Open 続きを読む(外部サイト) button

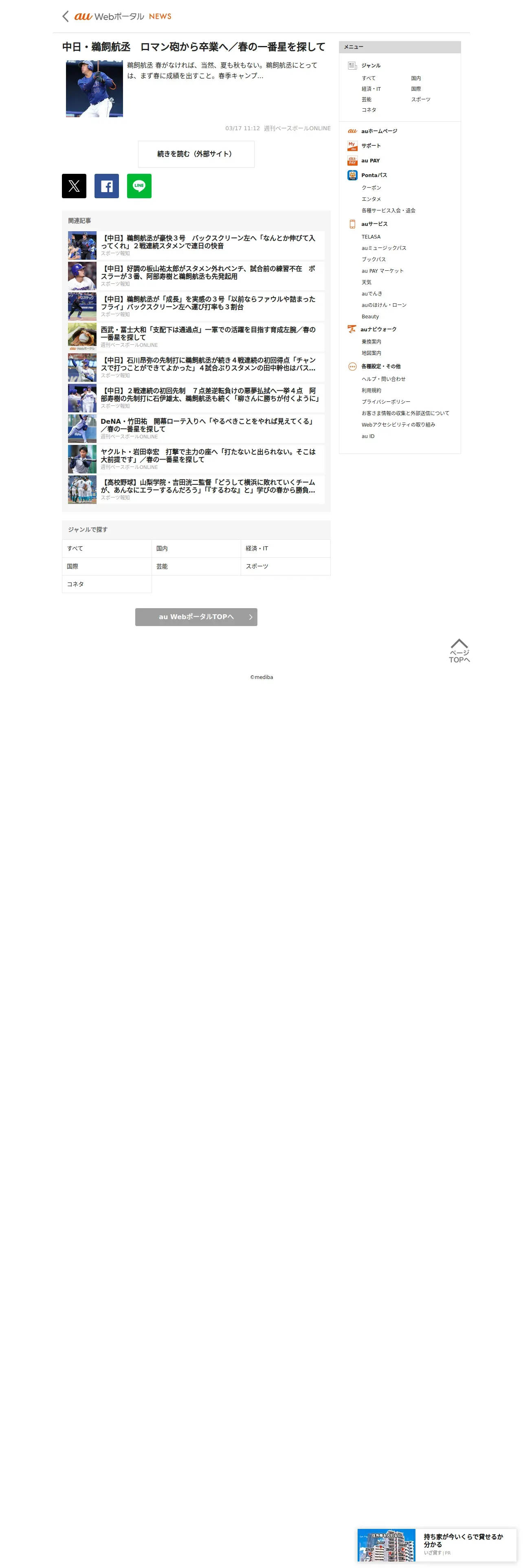point(196,154)
